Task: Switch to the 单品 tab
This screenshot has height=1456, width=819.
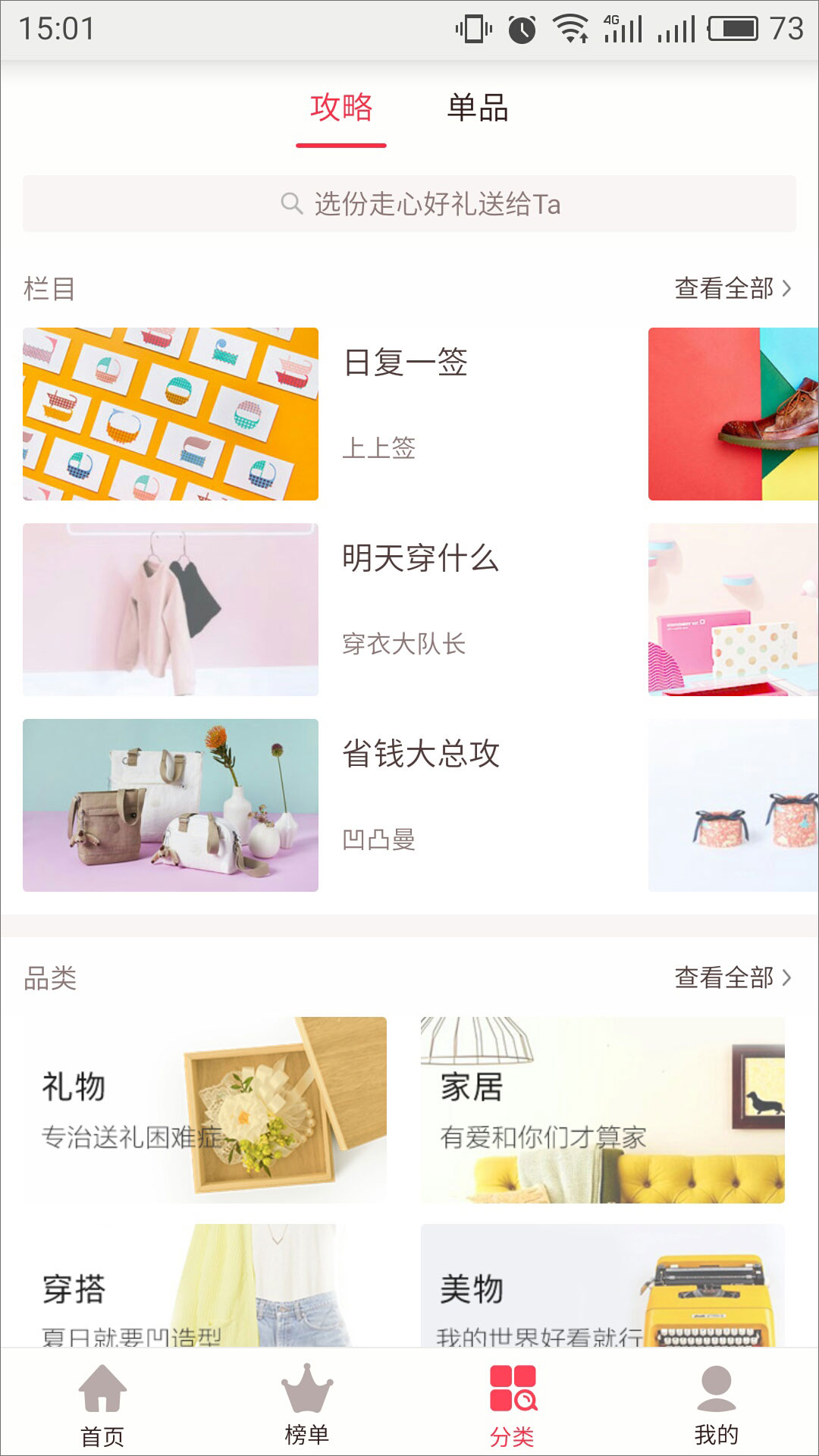Action: tap(478, 108)
